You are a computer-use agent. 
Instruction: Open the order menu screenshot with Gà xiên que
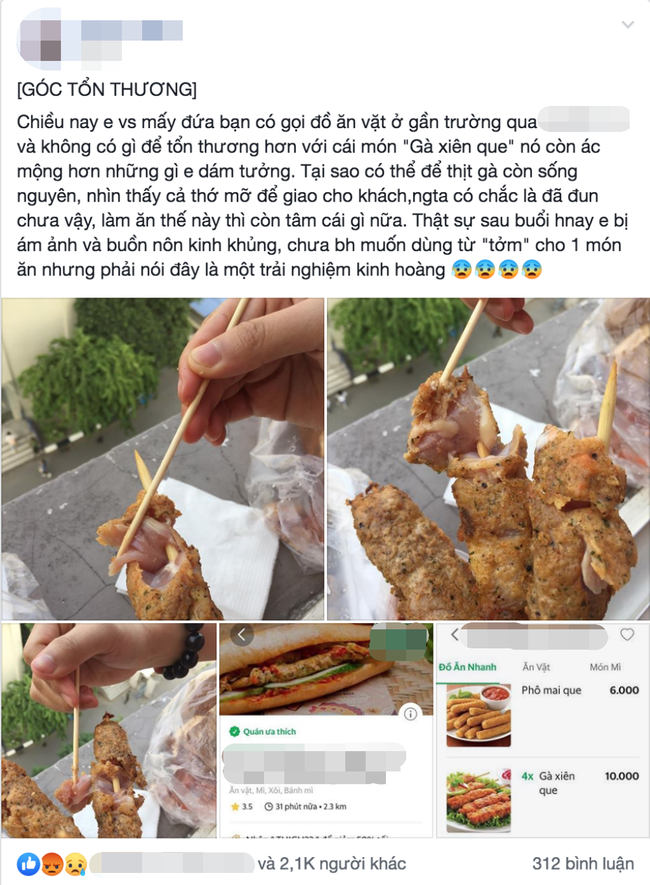click(x=541, y=730)
